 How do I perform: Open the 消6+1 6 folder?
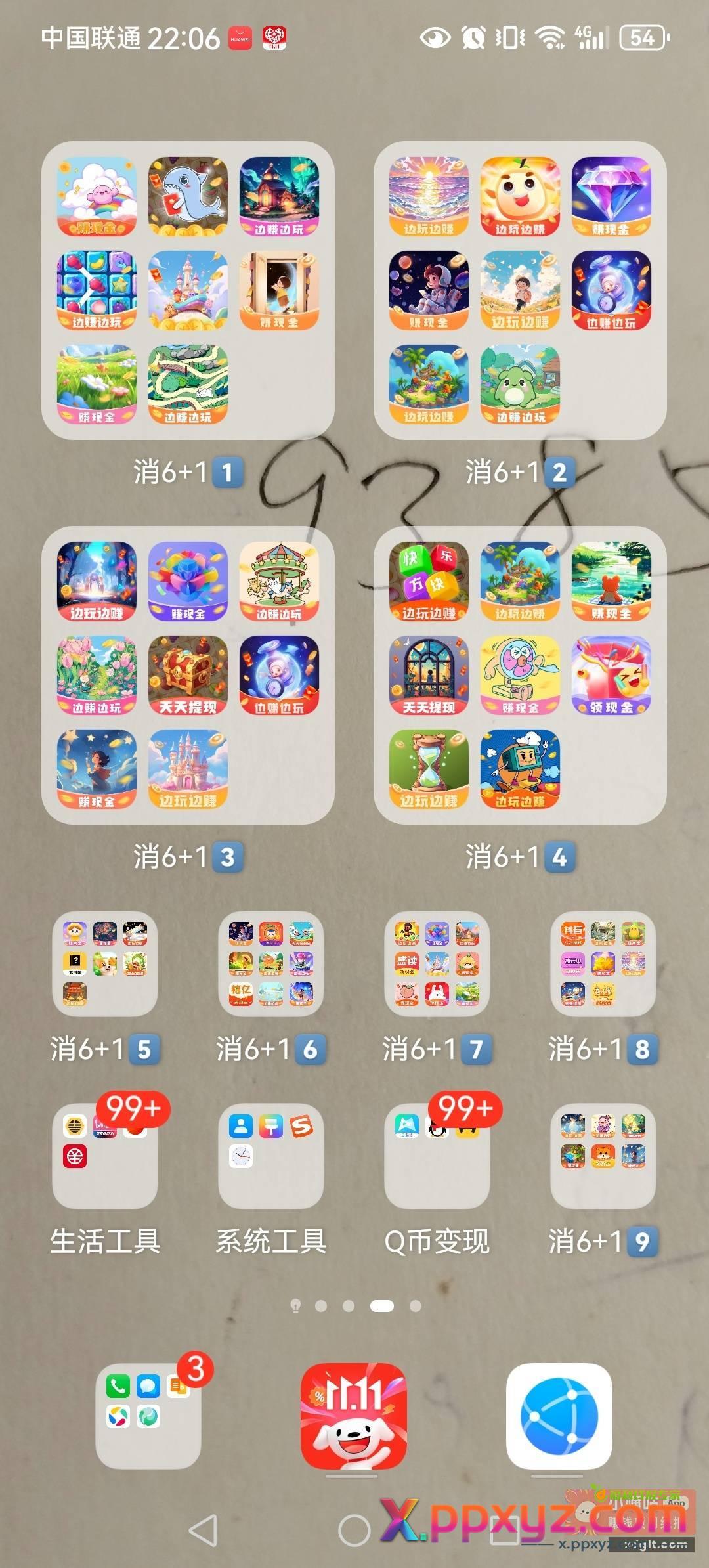(x=270, y=963)
